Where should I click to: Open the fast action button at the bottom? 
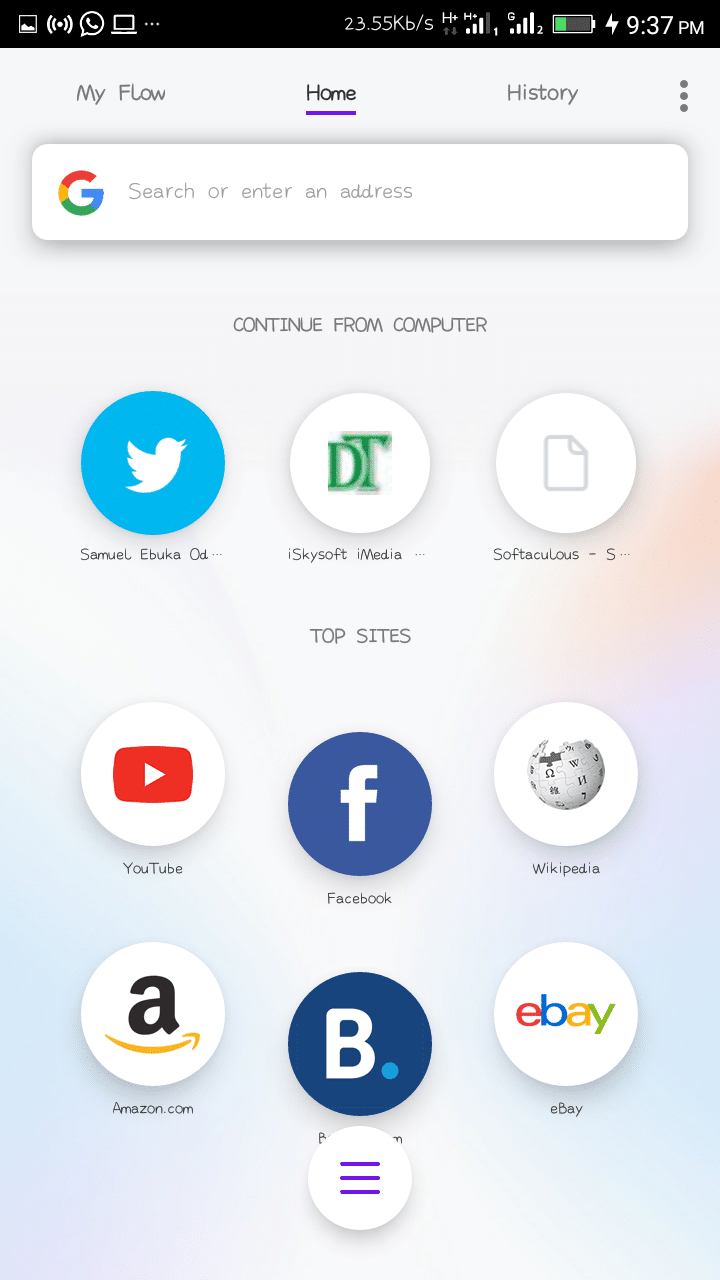359,1178
